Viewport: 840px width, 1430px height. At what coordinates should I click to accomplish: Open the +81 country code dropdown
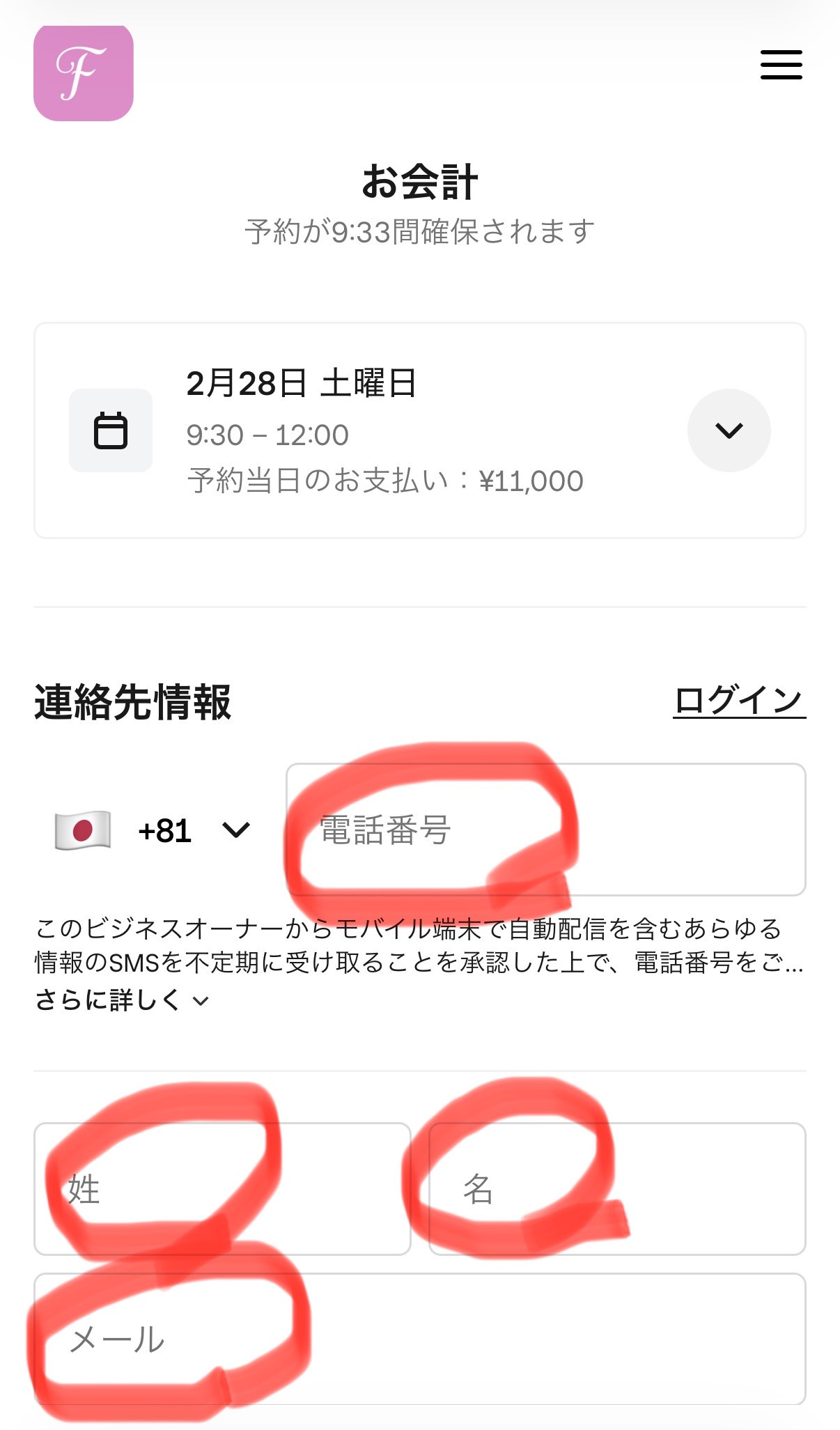click(x=153, y=830)
